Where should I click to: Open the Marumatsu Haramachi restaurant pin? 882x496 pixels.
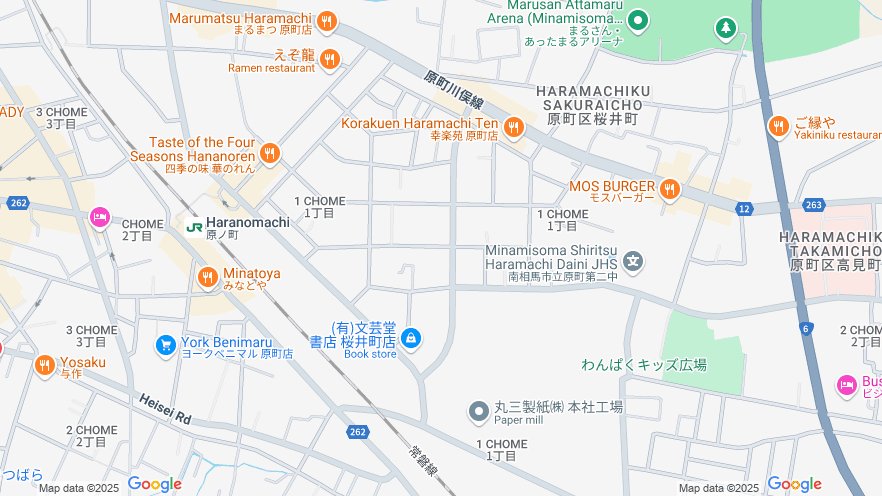[x=326, y=21]
